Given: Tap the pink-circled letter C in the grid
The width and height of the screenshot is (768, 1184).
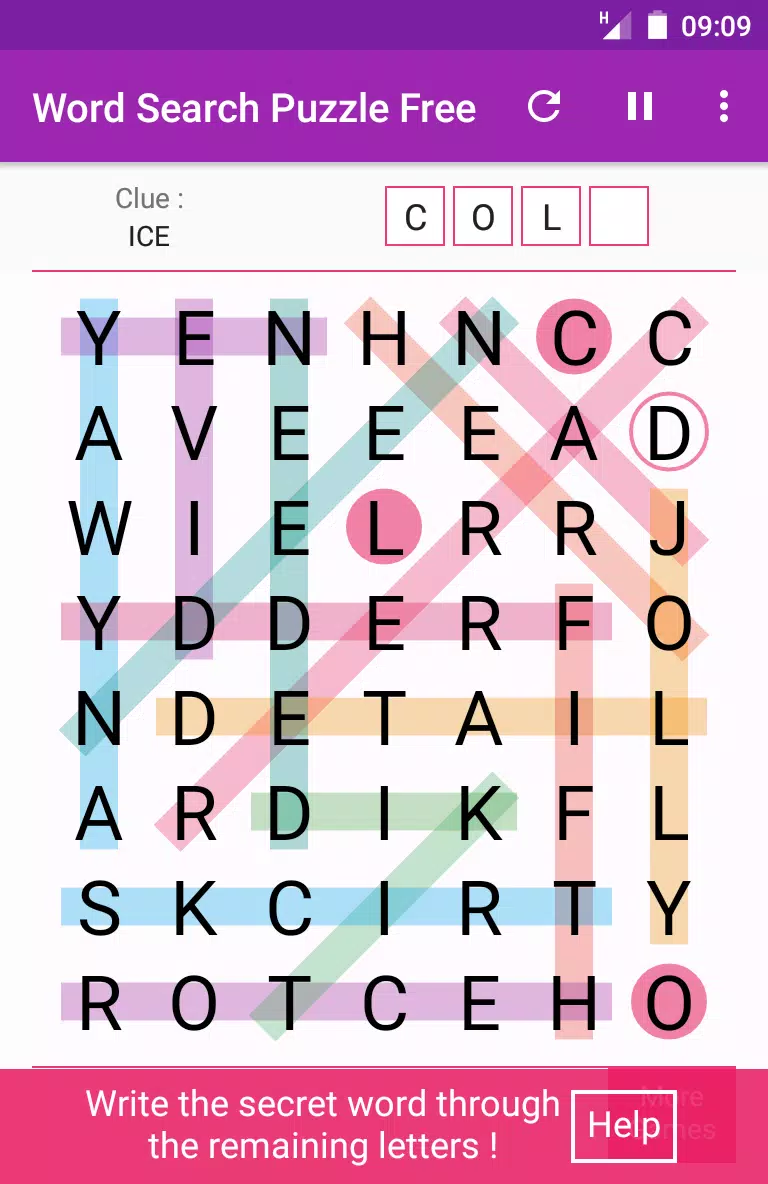Looking at the screenshot, I should (574, 339).
